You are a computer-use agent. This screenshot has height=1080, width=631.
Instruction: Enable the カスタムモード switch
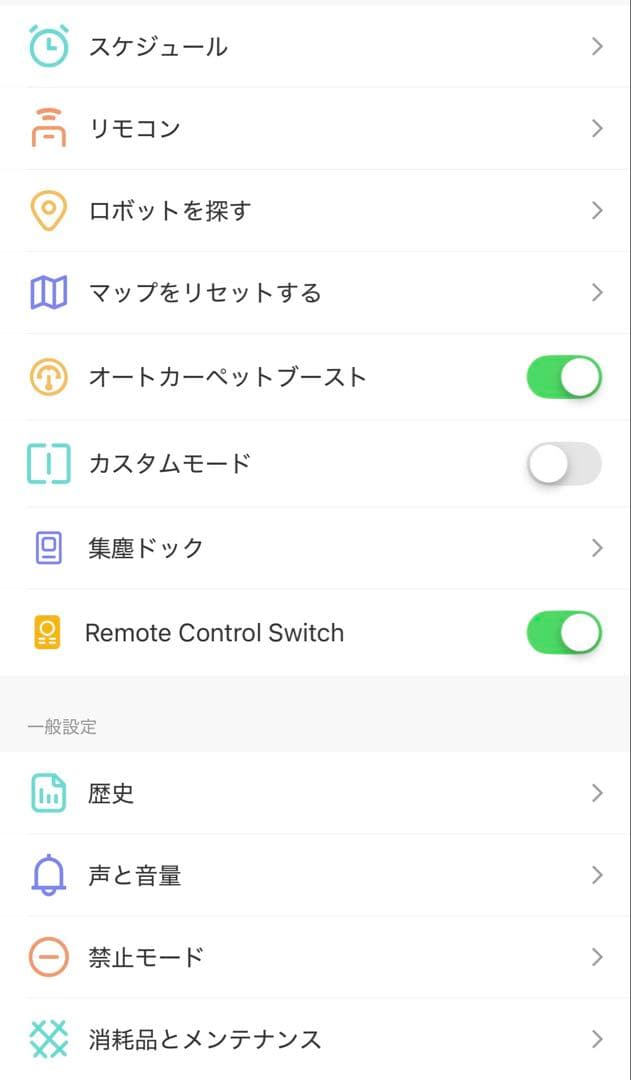coord(564,464)
